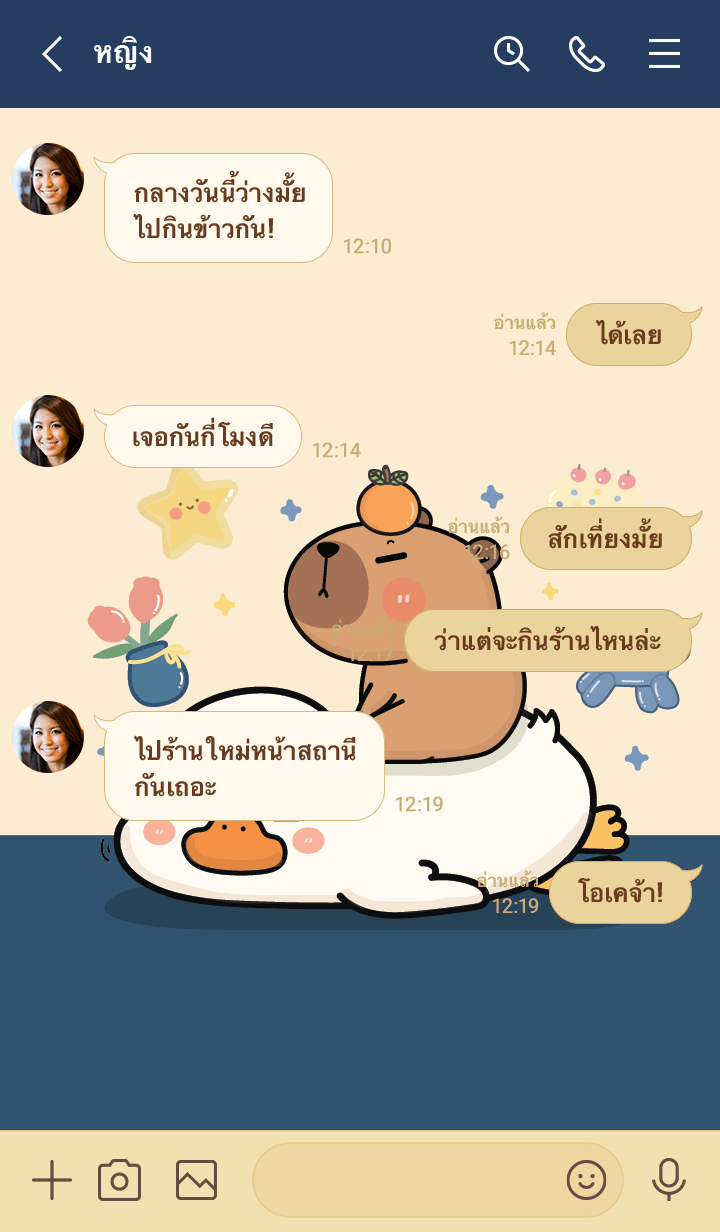Open the photo gallery picker
Viewport: 720px width, 1232px height.
[x=196, y=1181]
